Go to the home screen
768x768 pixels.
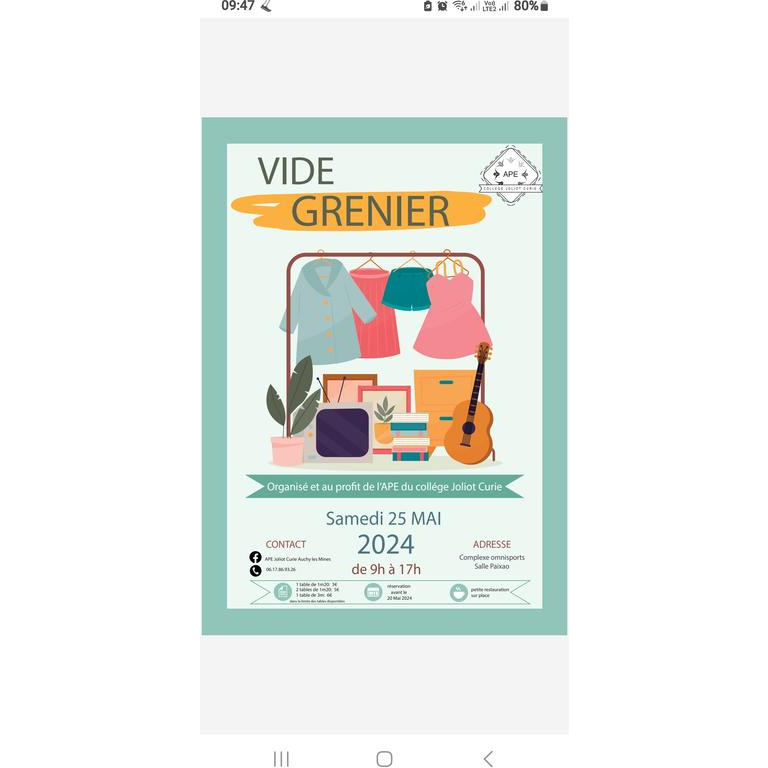coord(384,759)
